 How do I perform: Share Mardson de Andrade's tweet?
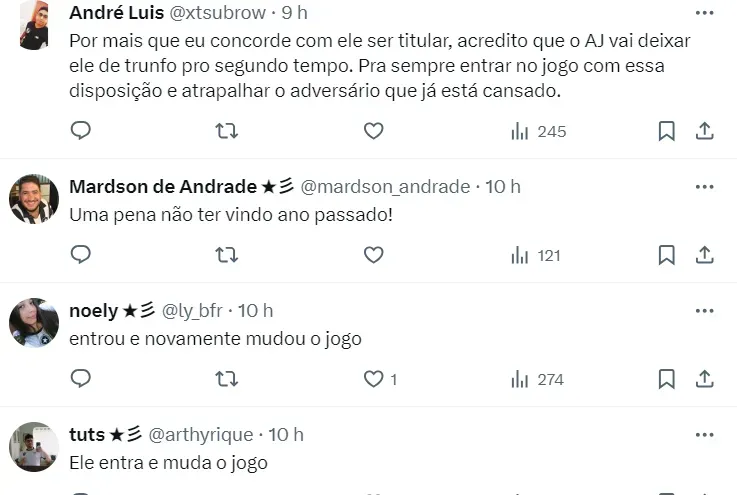point(704,255)
